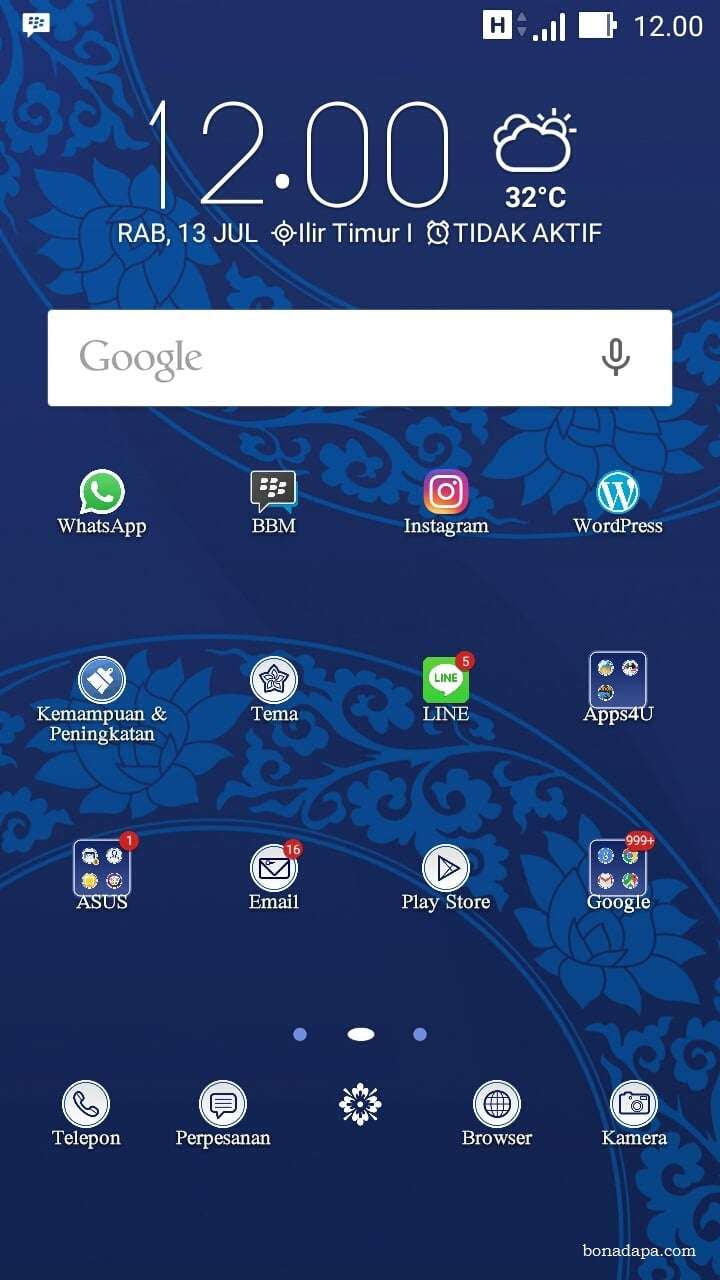Launch Instagram
Image resolution: width=720 pixels, height=1280 pixels.
coord(446,494)
